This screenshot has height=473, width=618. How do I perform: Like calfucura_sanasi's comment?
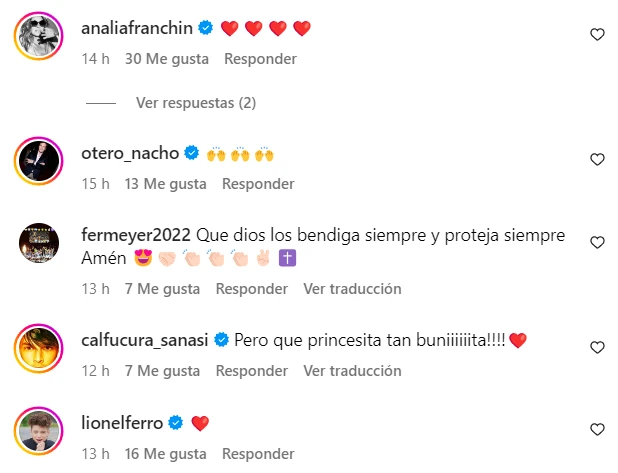(597, 348)
